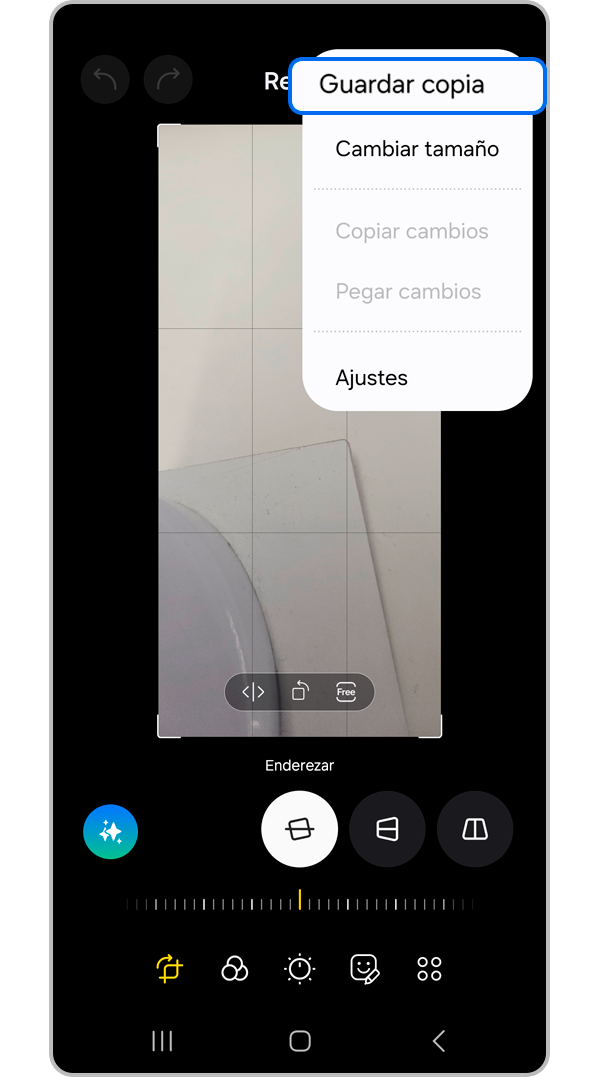Go back with the system back button
Screen dimensions: 600x1077
[x=438, y=1041]
